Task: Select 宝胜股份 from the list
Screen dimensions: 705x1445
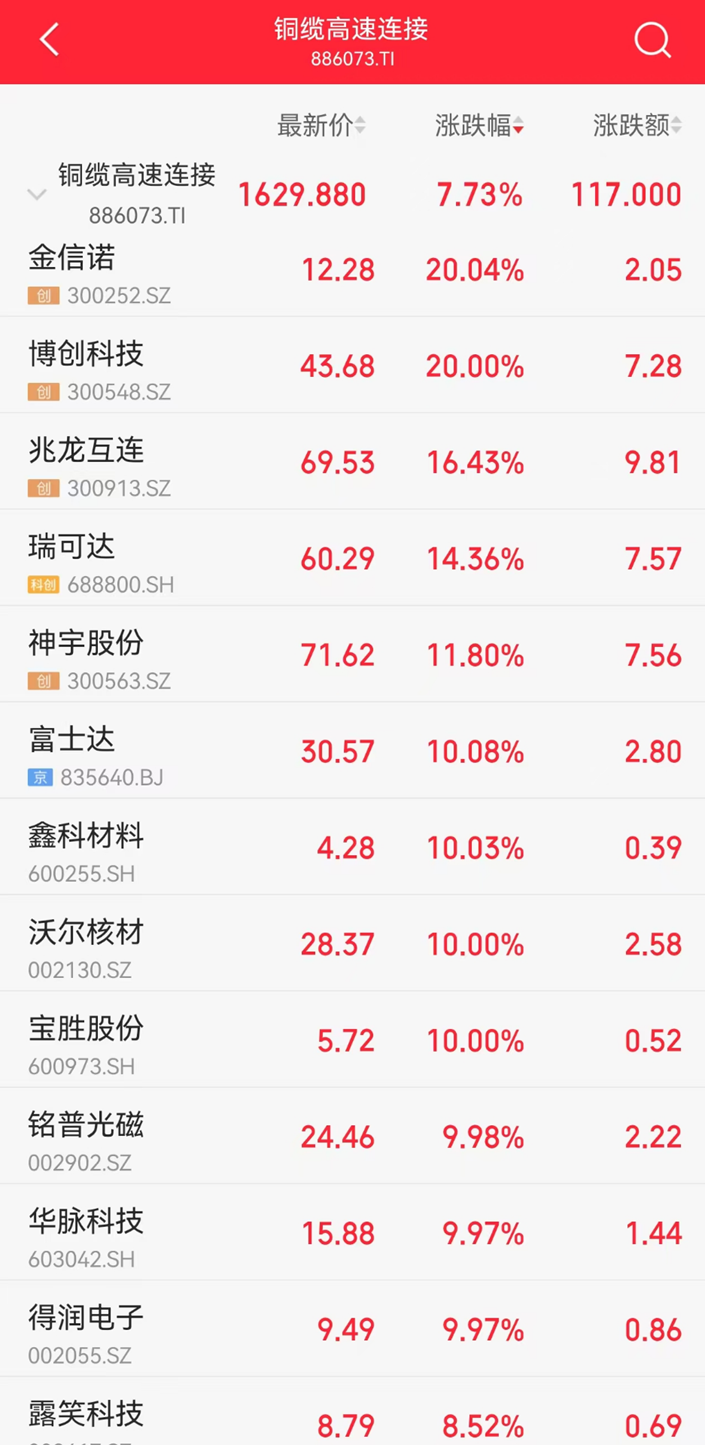Action: click(x=352, y=1040)
